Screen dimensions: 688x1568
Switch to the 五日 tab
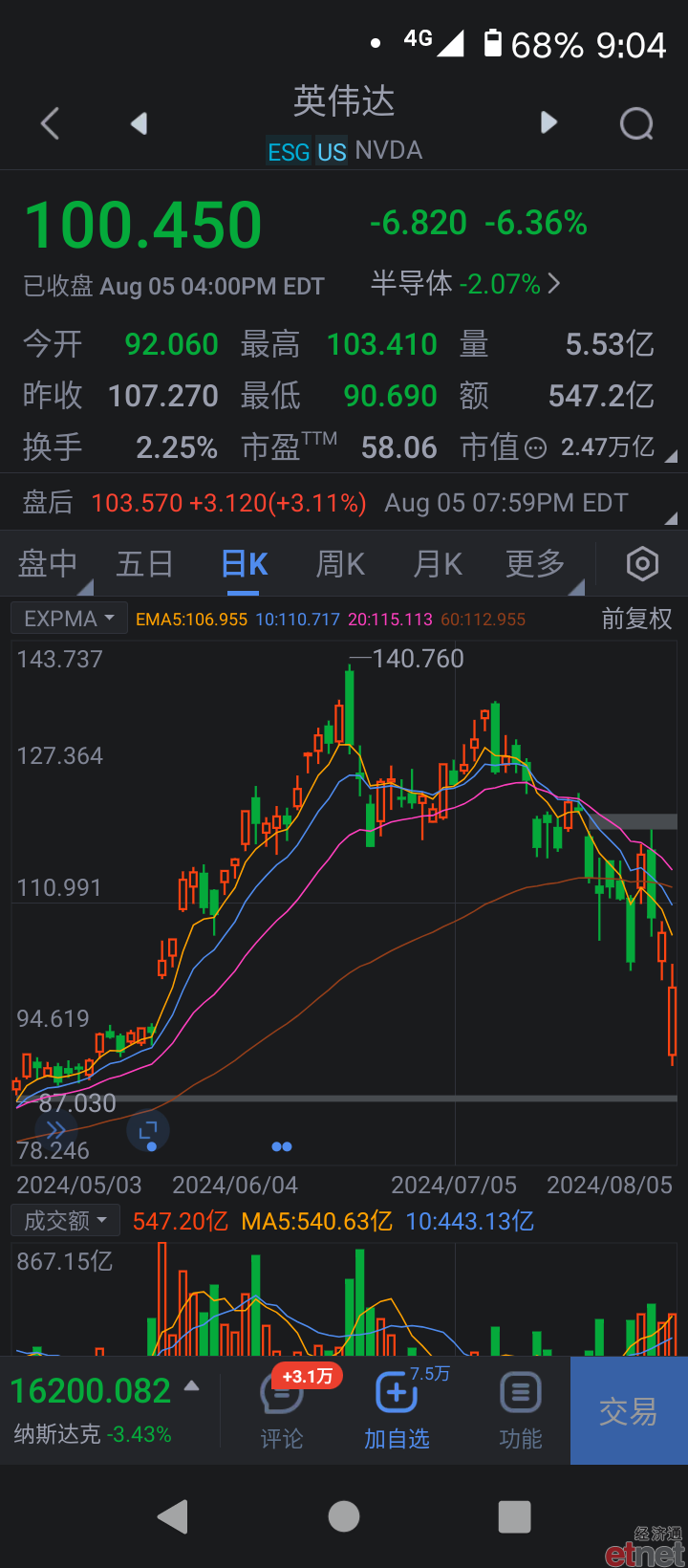pos(144,564)
